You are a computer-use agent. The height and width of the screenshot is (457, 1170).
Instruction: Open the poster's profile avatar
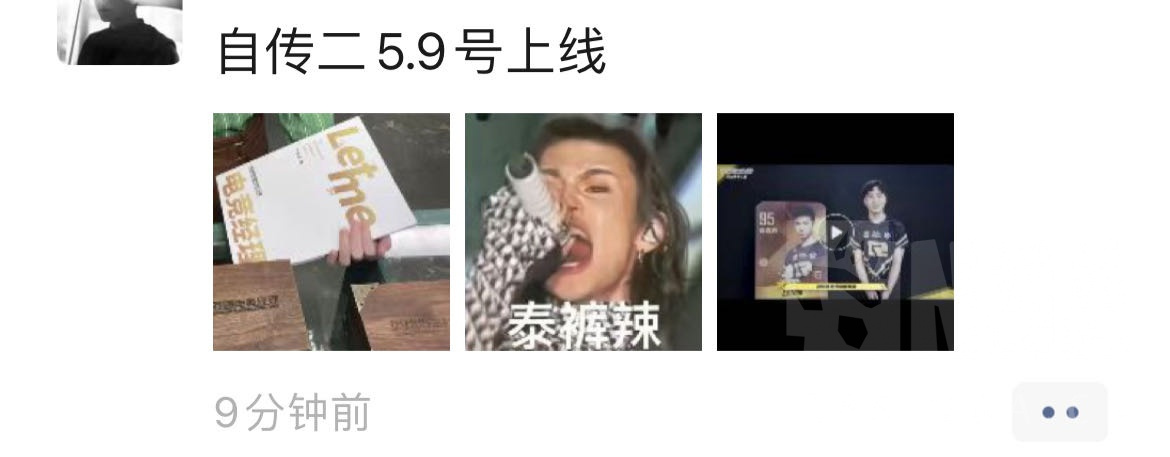tap(119, 32)
